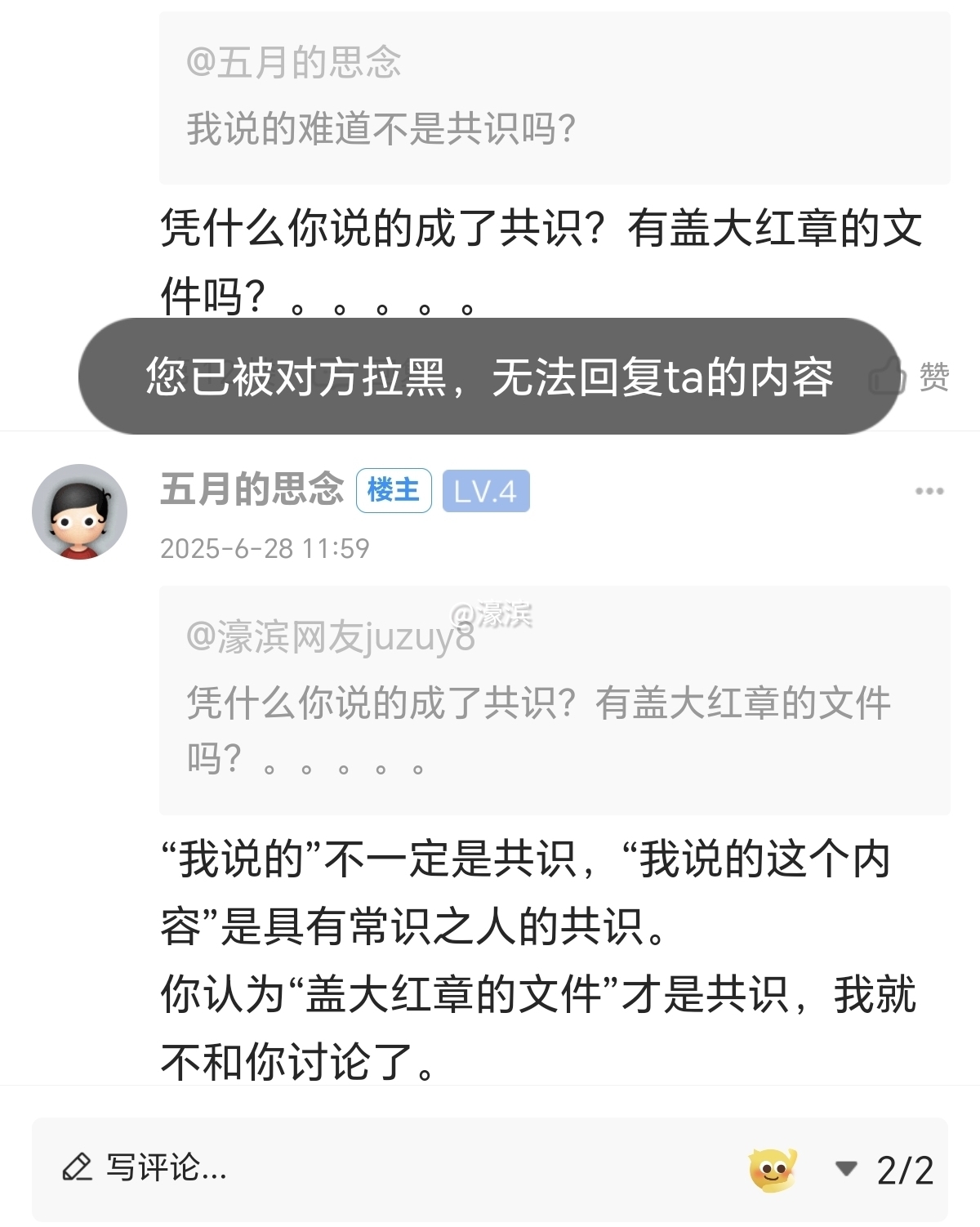Tap the 2/2 page indicator
Image resolution: width=980 pixels, height=1227 pixels.
click(x=905, y=1170)
